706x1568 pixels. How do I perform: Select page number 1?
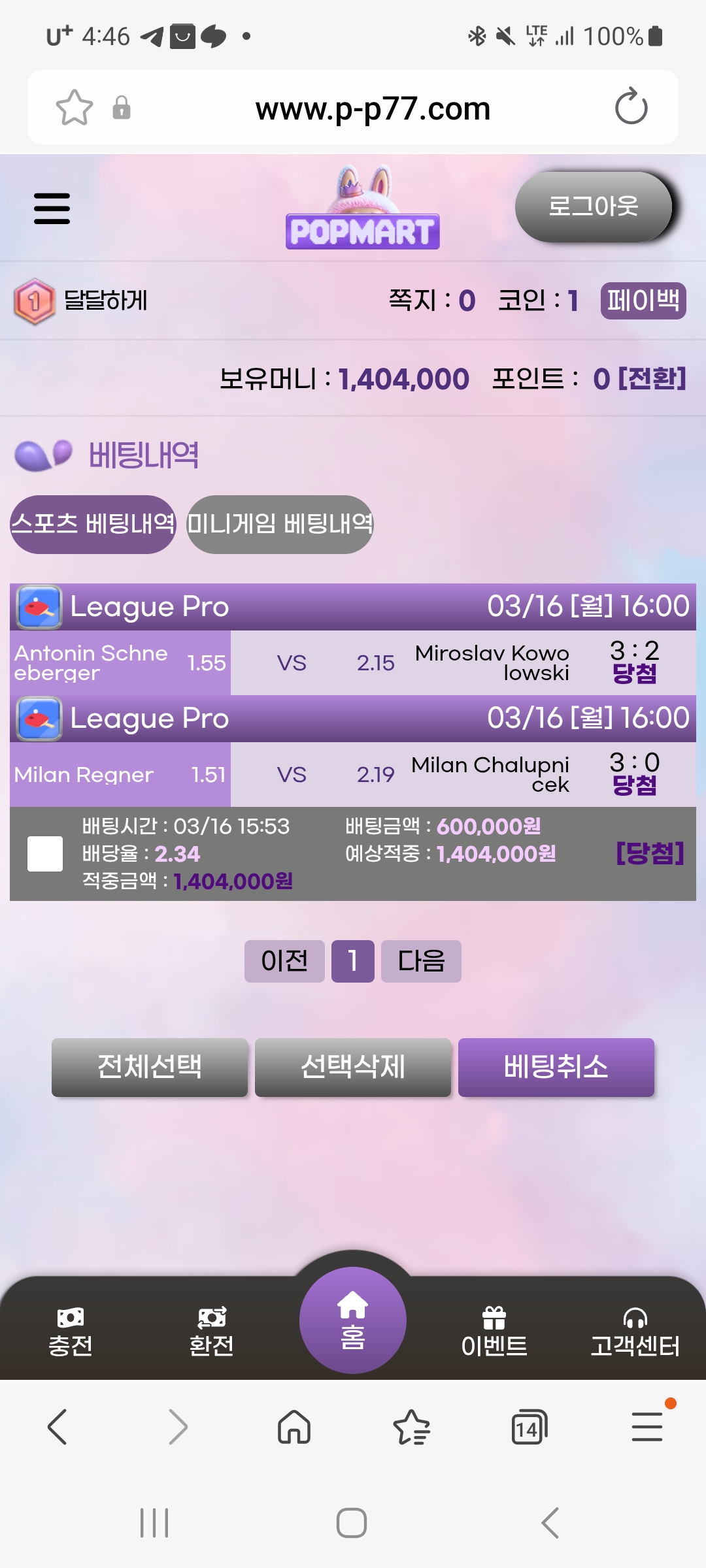pyautogui.click(x=352, y=961)
